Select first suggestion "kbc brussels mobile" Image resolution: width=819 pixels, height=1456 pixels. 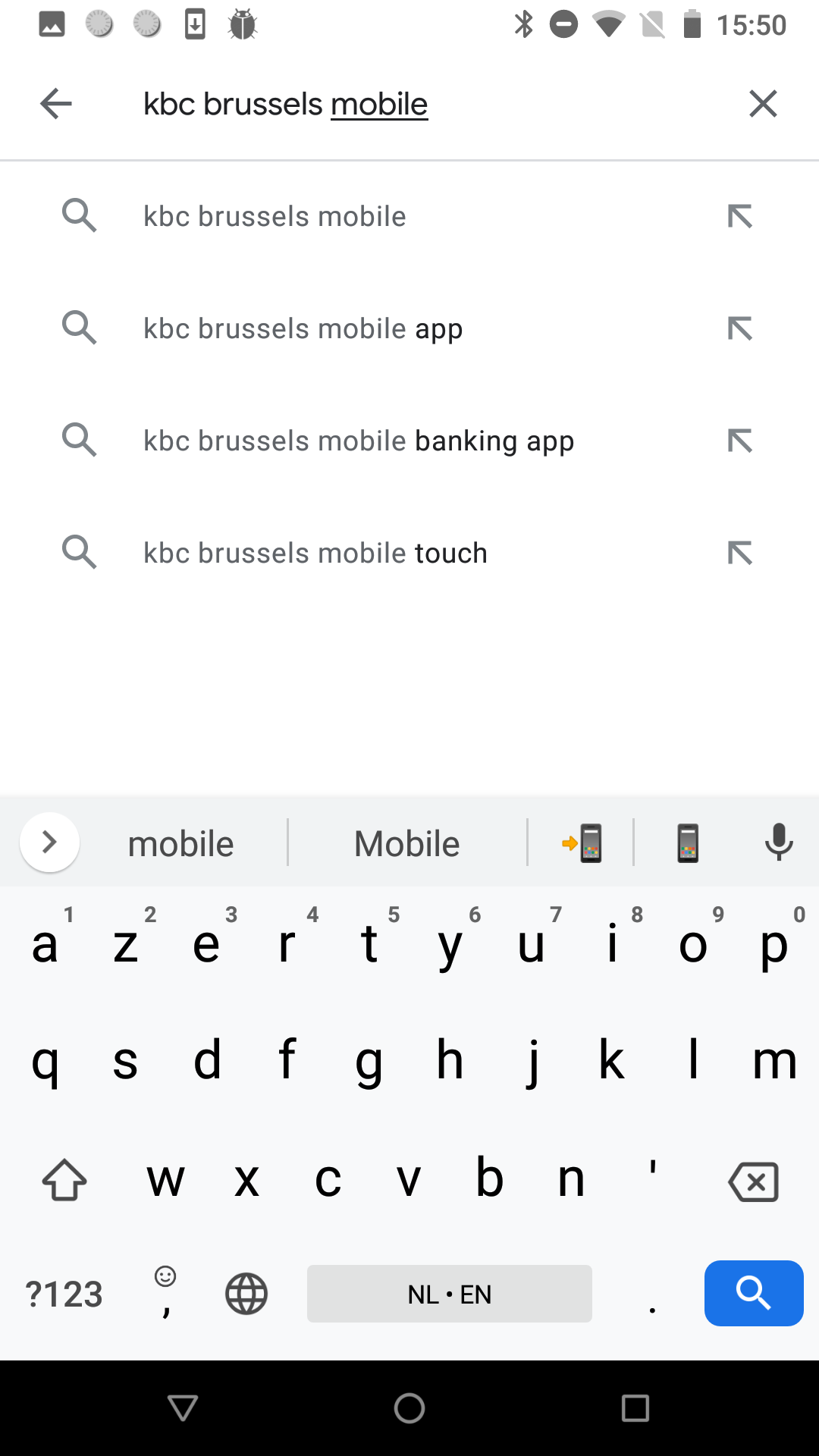pos(409,216)
